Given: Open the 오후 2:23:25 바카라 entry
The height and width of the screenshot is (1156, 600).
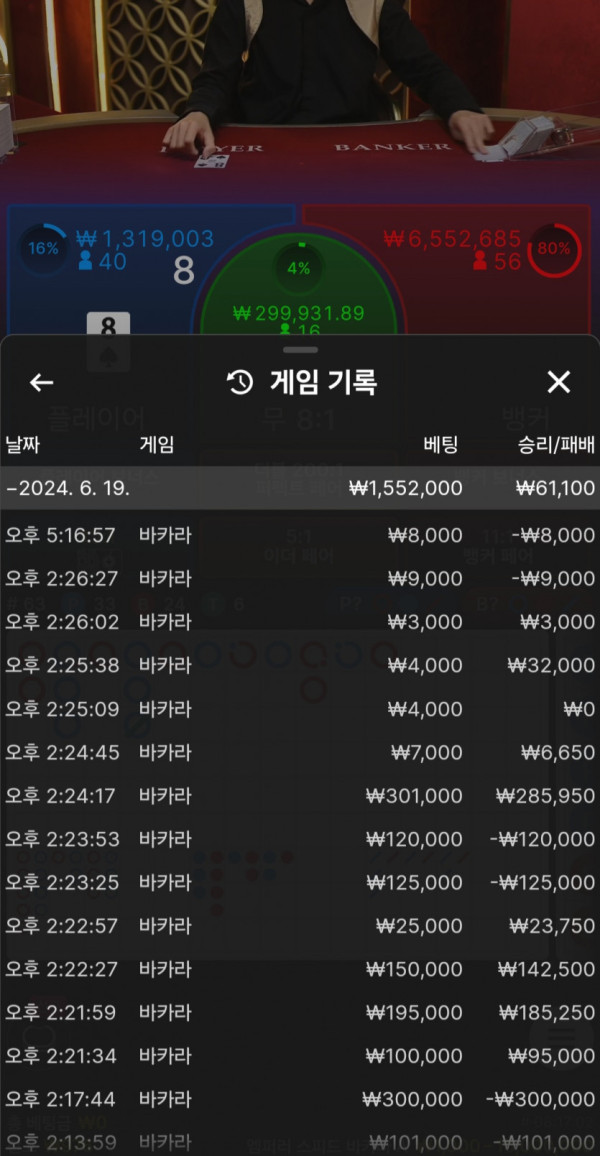Looking at the screenshot, I should click(x=300, y=883).
